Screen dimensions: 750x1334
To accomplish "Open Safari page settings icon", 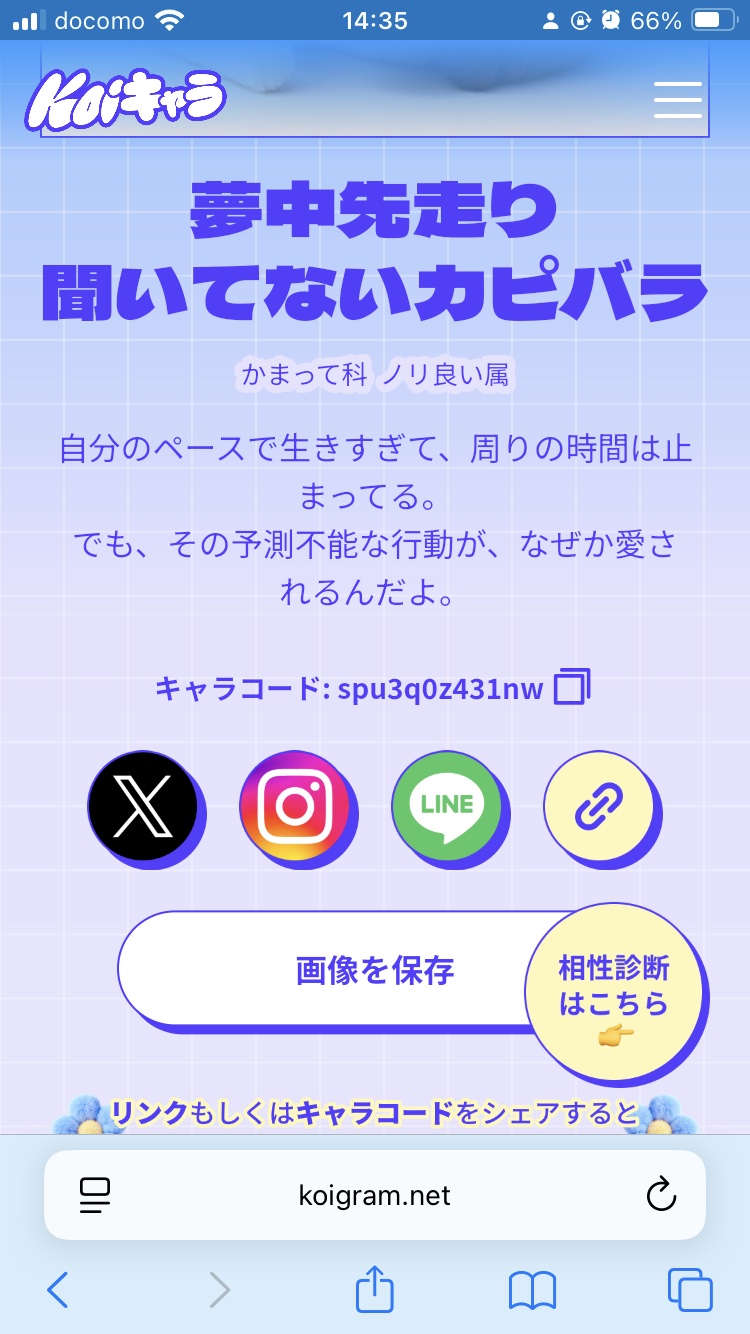I will (x=95, y=1195).
